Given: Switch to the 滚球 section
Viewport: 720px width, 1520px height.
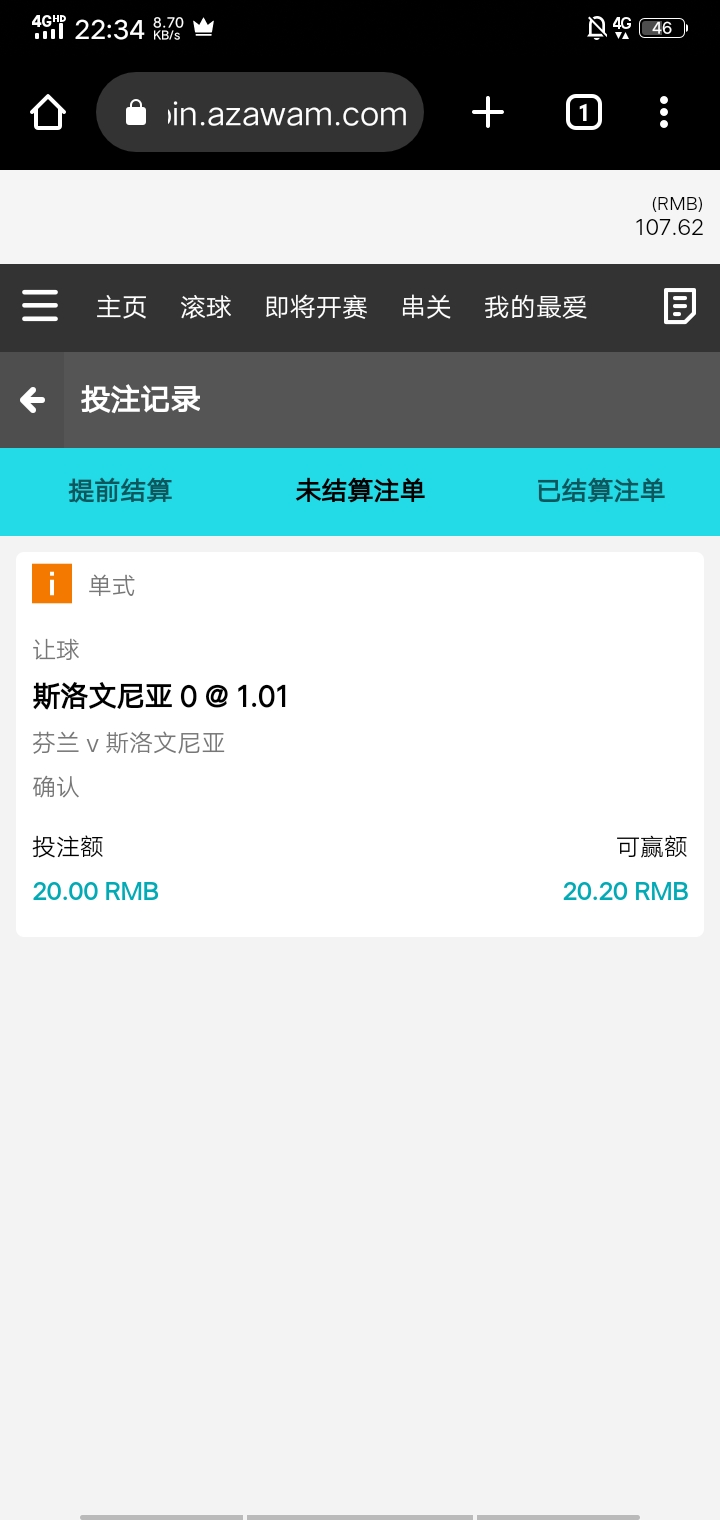Looking at the screenshot, I should click(x=206, y=308).
